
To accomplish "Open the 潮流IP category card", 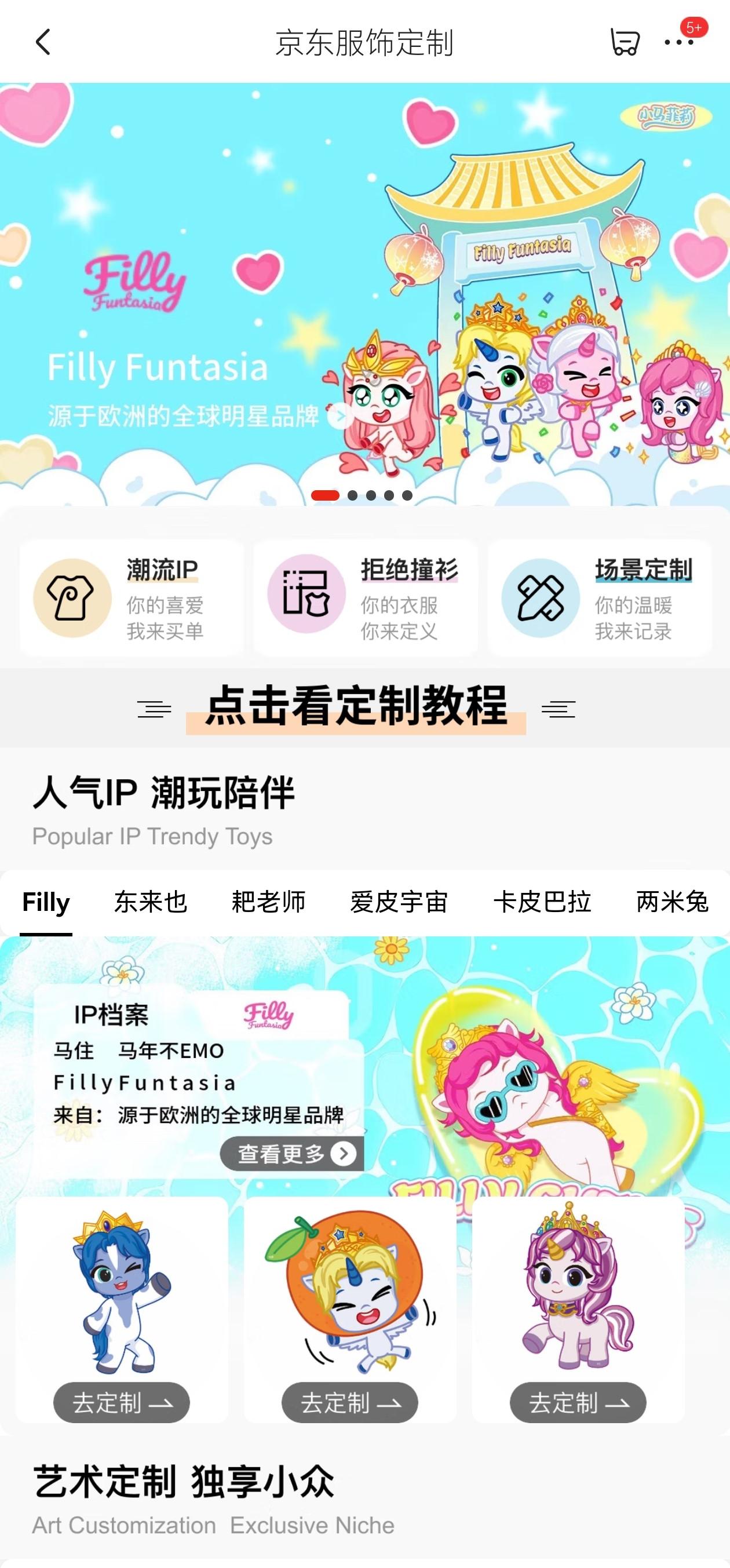I will (132, 598).
